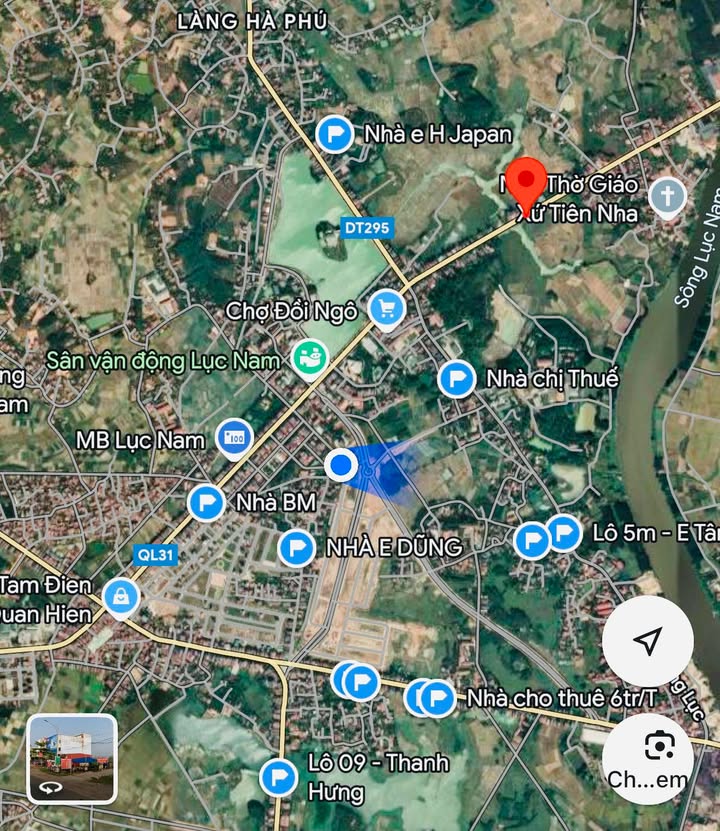Select the Nhà e H Japan parking pin
The image size is (720, 831).
tap(334, 134)
